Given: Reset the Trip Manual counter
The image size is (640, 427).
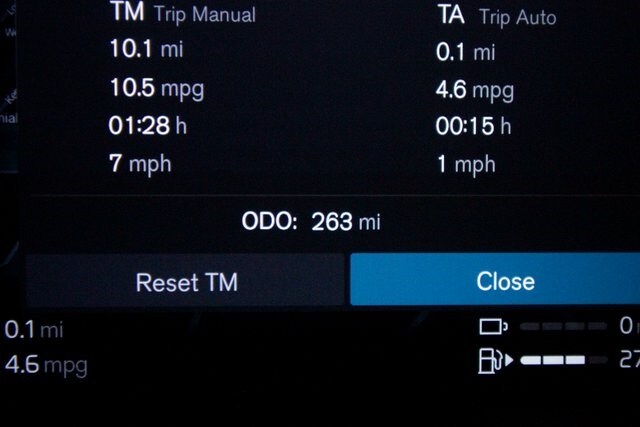Looking at the screenshot, I should point(187,282).
